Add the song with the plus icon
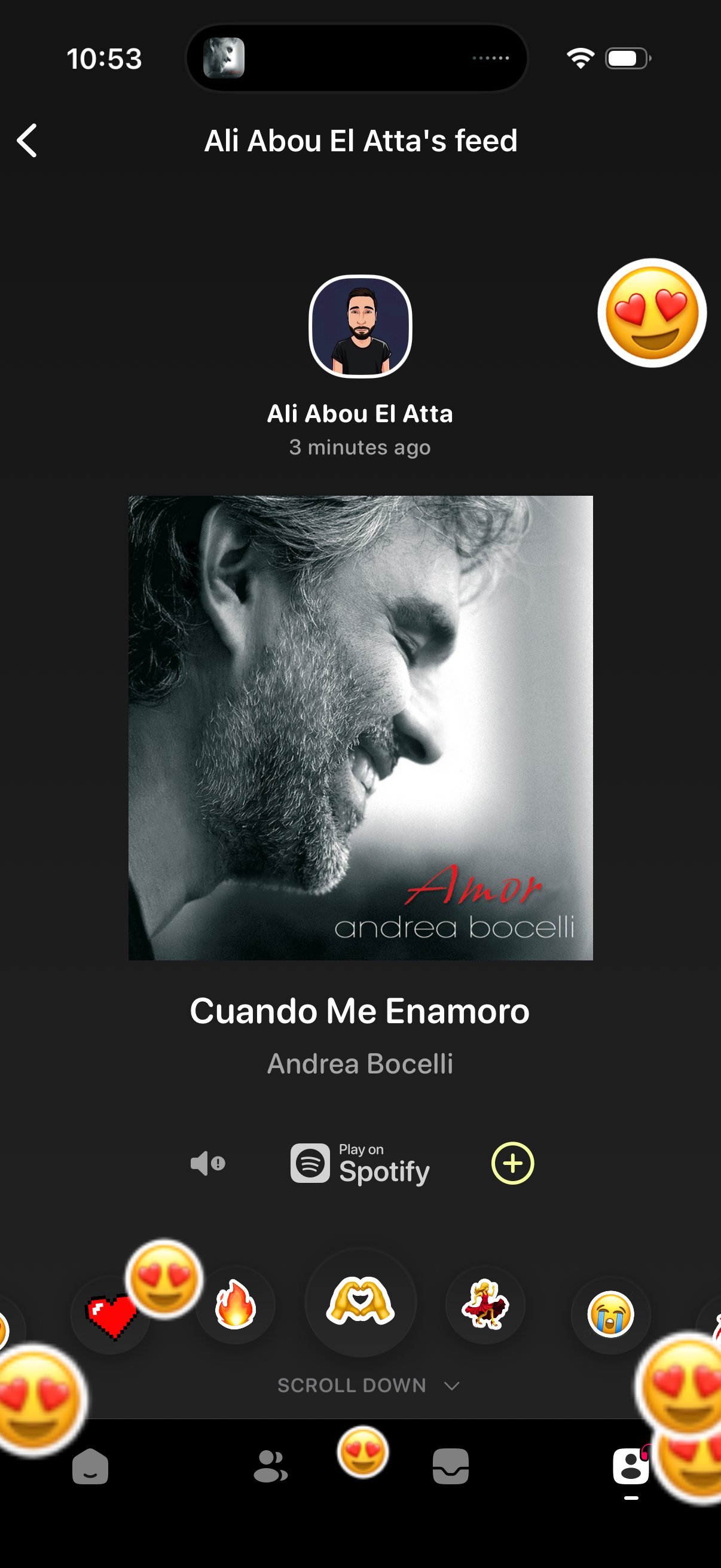This screenshot has width=721, height=1568. point(512,1163)
